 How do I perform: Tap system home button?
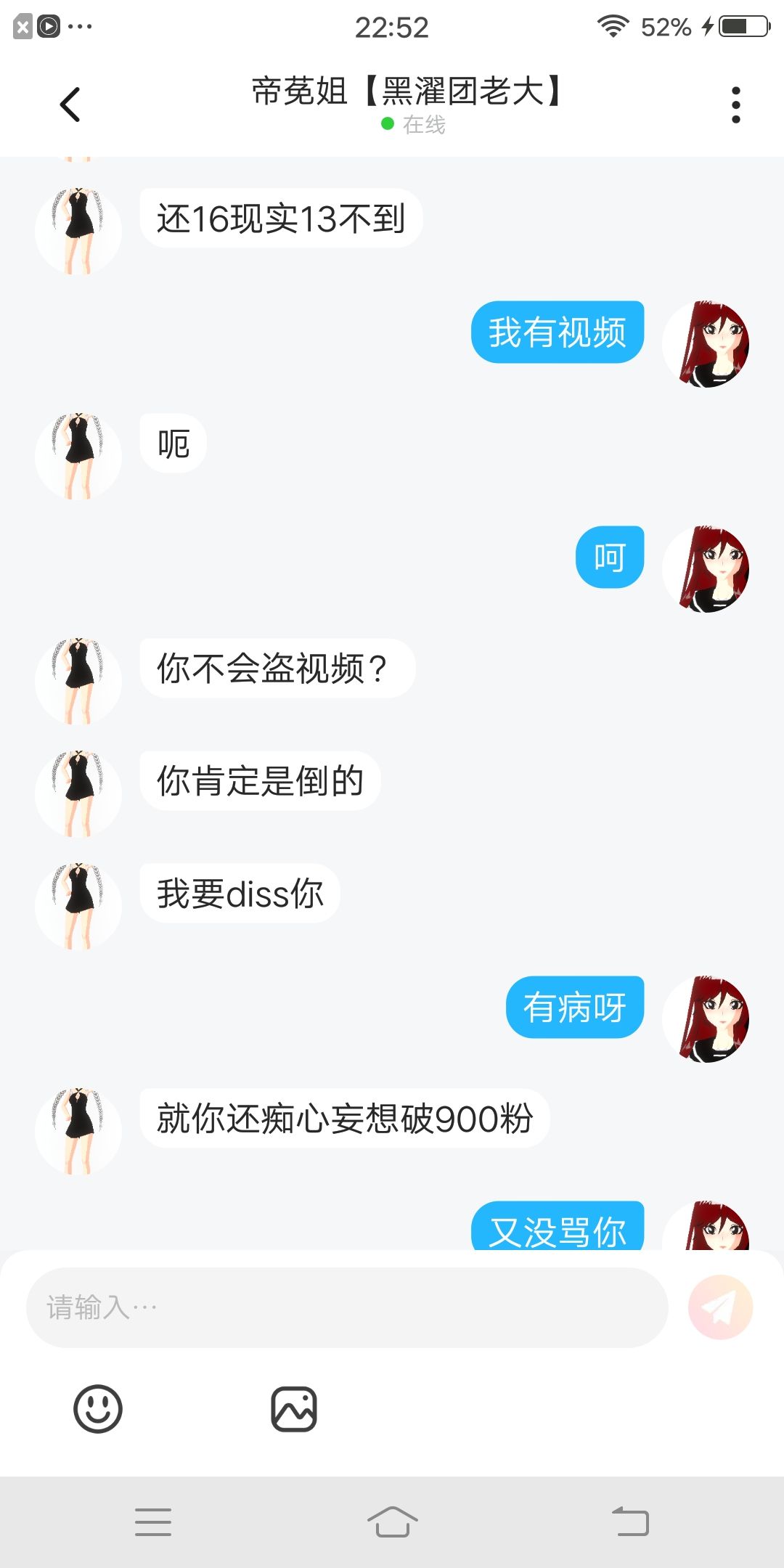pyautogui.click(x=392, y=1522)
